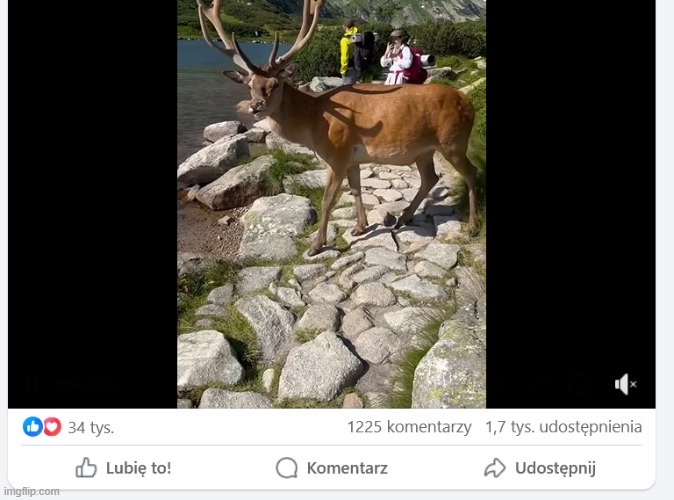Share the post via Udostępnij
This screenshot has width=674, height=500.
tap(540, 467)
